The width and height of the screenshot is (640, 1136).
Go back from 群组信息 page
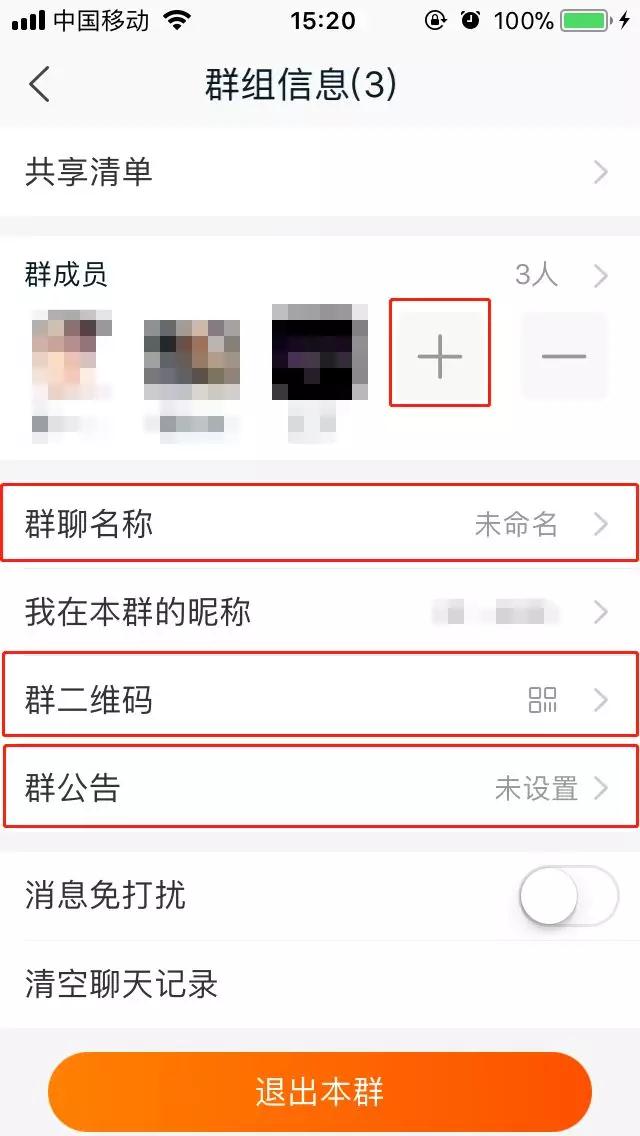click(x=40, y=85)
